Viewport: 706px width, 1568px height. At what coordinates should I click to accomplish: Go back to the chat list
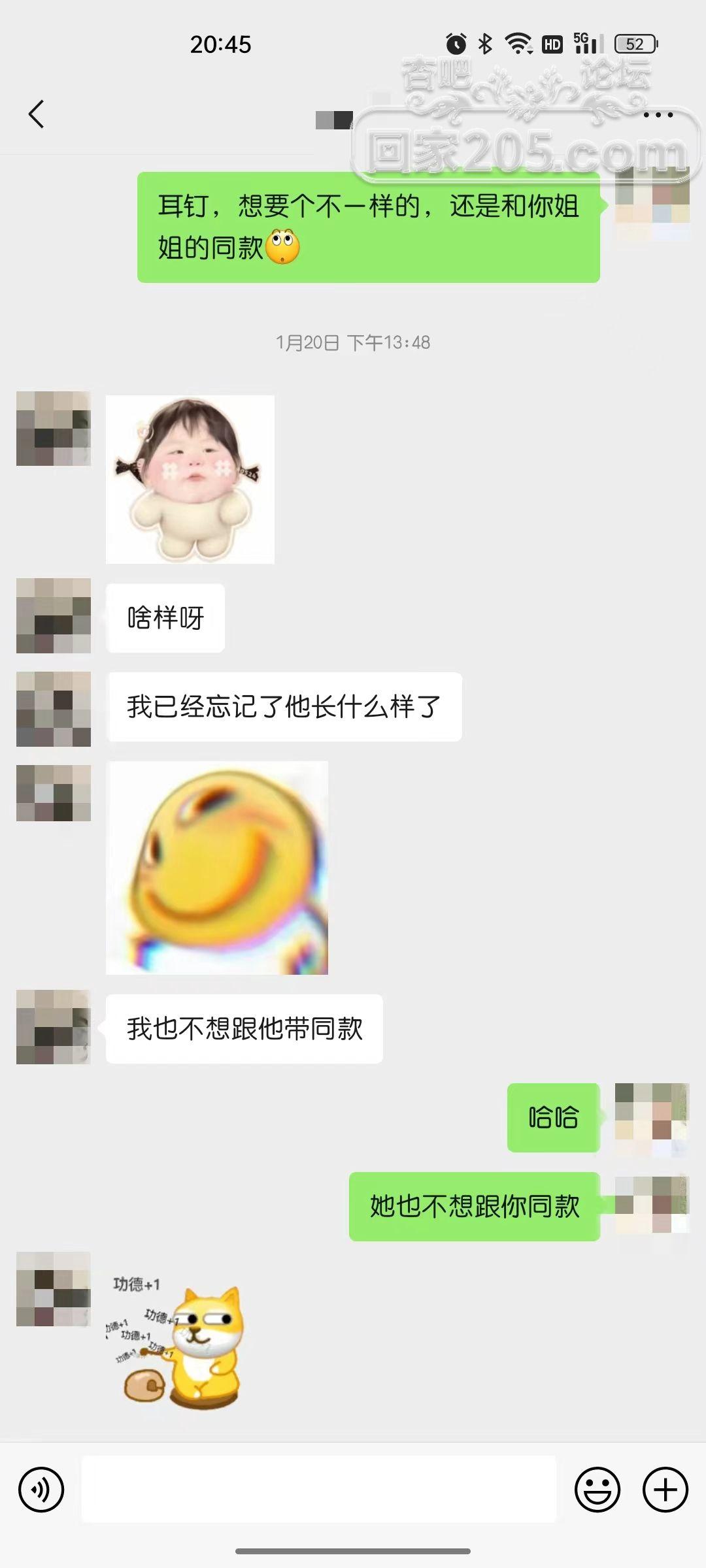coord(37,114)
